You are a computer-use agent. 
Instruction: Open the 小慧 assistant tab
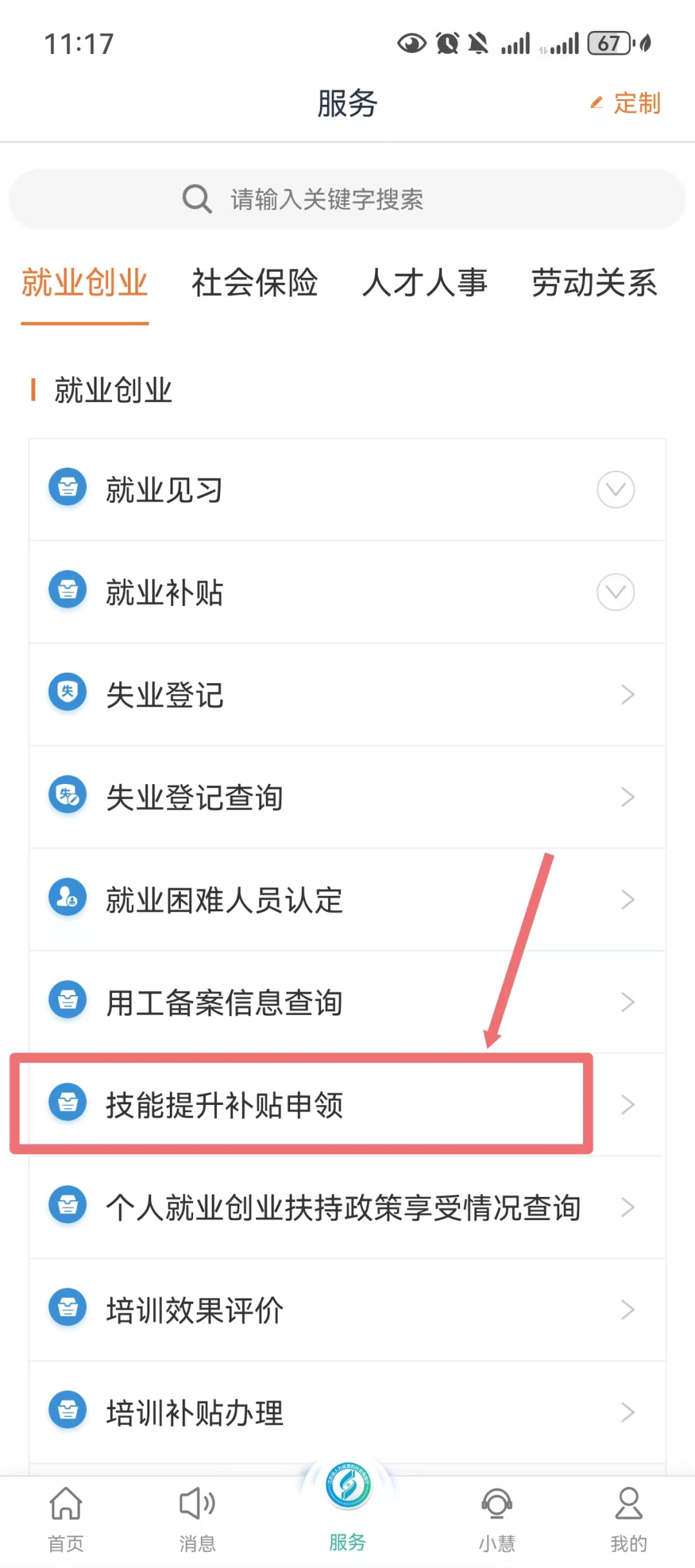pyautogui.click(x=497, y=1519)
